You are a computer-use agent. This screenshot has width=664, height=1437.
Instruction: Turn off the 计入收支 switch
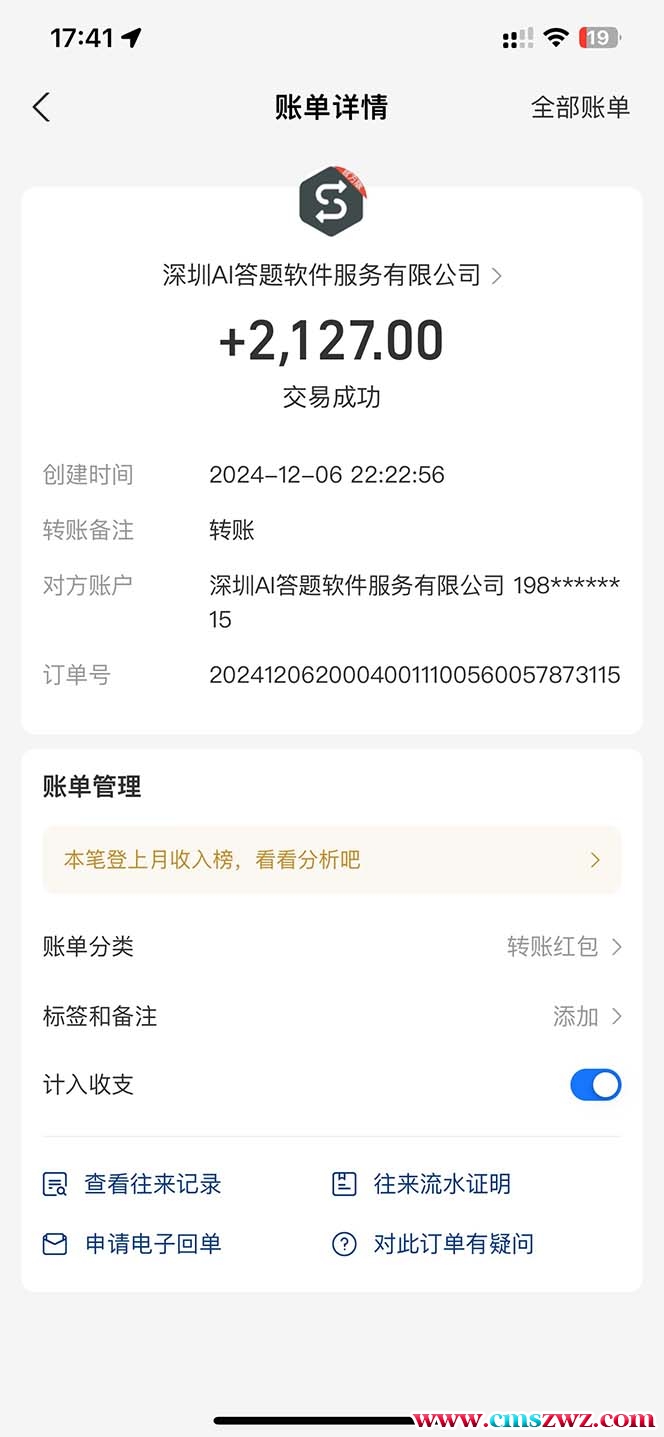pyautogui.click(x=595, y=1085)
